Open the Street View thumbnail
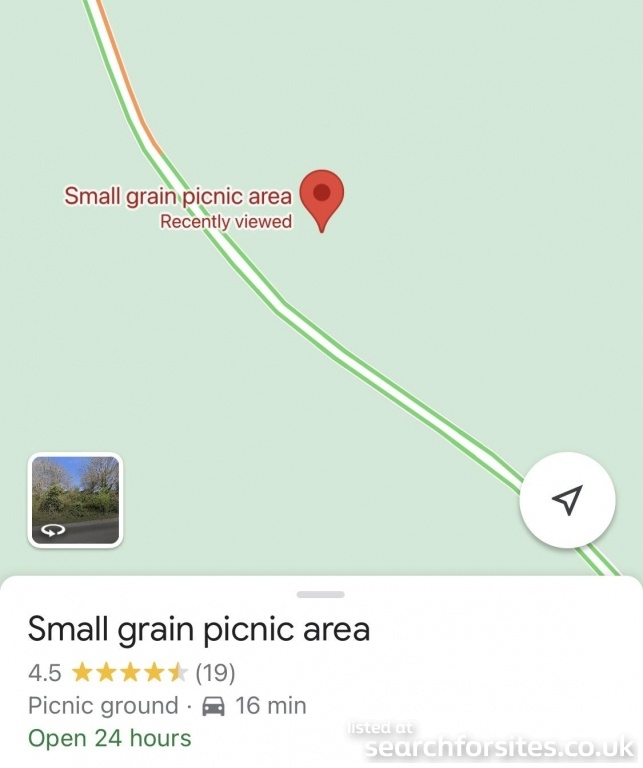 click(x=75, y=500)
